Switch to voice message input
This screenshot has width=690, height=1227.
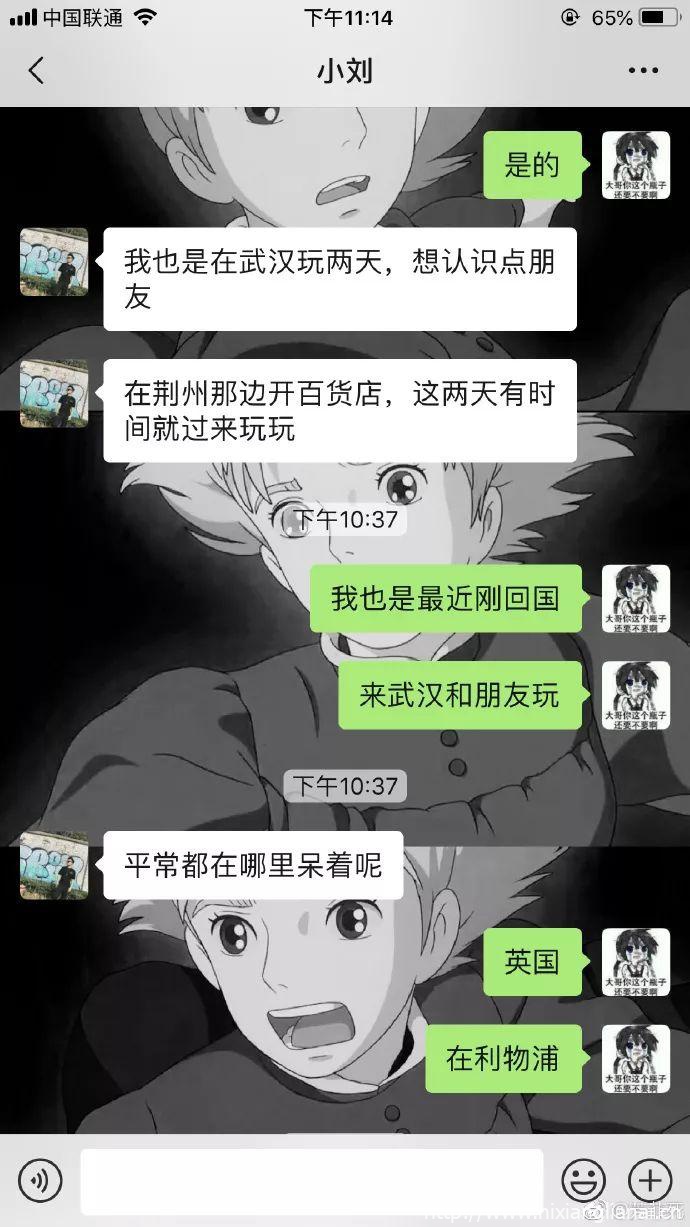click(x=40, y=1181)
